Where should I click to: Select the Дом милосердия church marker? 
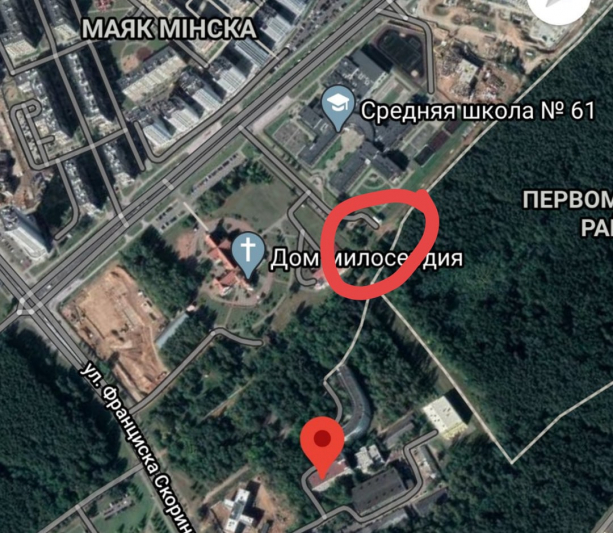[x=250, y=254]
